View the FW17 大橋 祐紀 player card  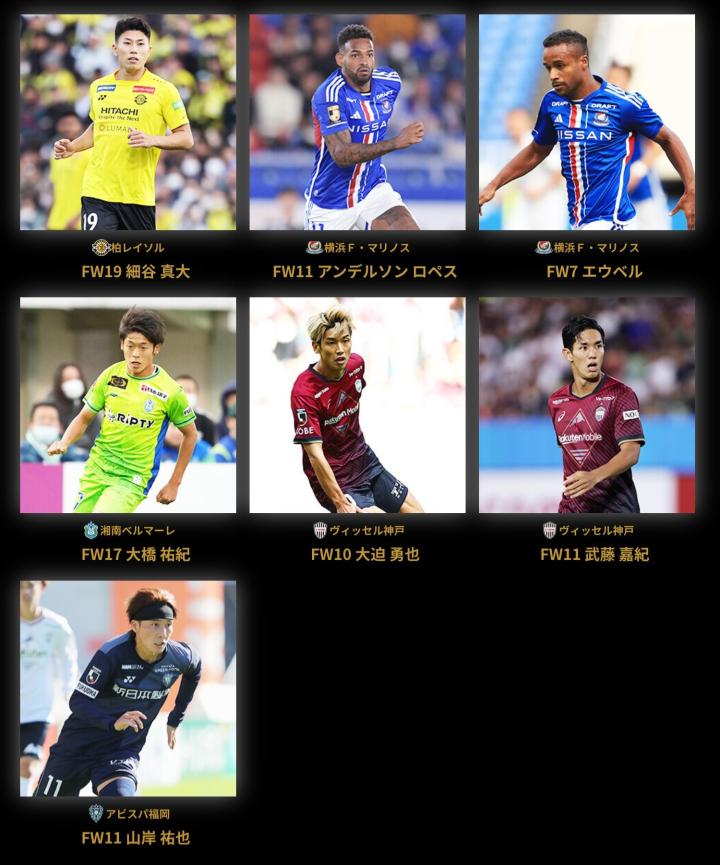pos(128,405)
